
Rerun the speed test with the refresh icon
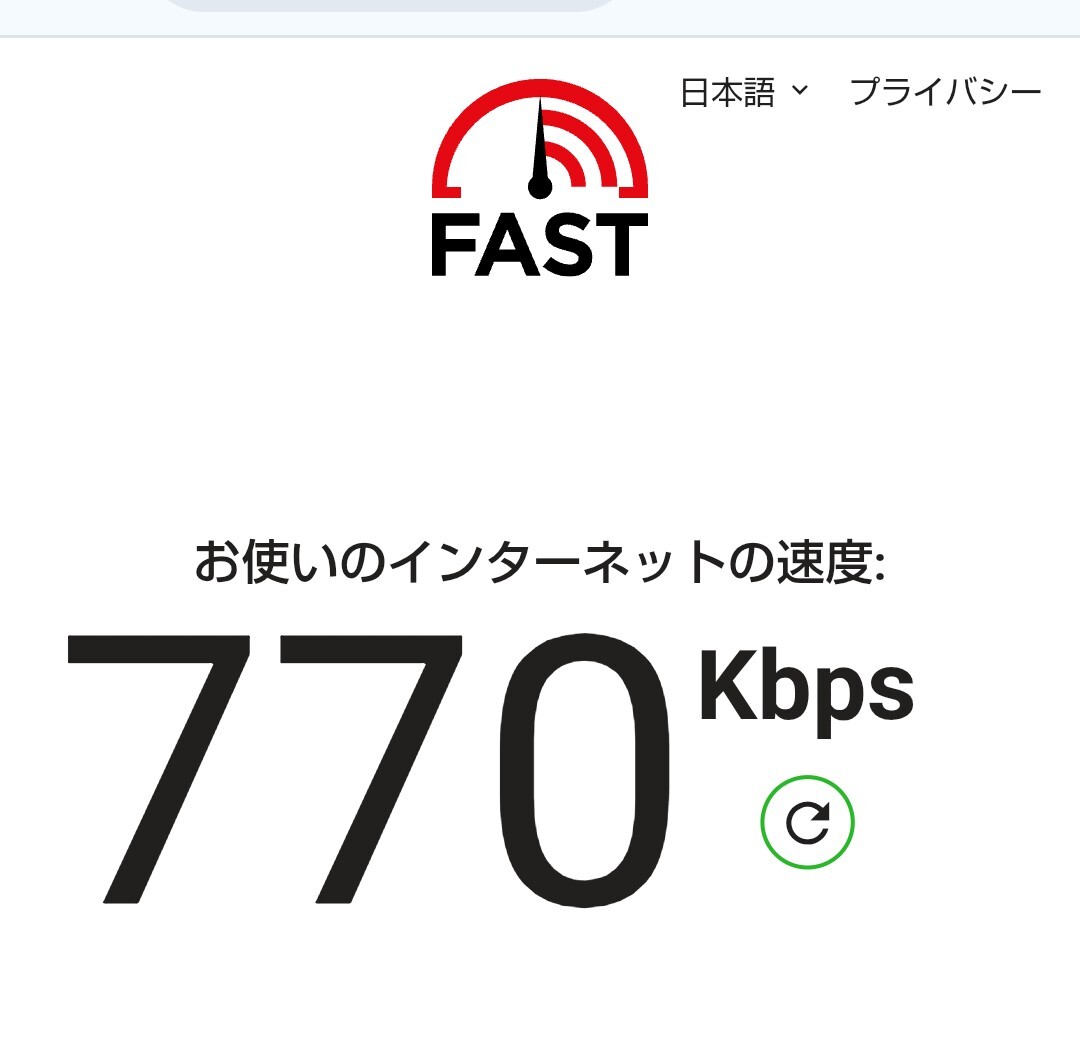807,822
